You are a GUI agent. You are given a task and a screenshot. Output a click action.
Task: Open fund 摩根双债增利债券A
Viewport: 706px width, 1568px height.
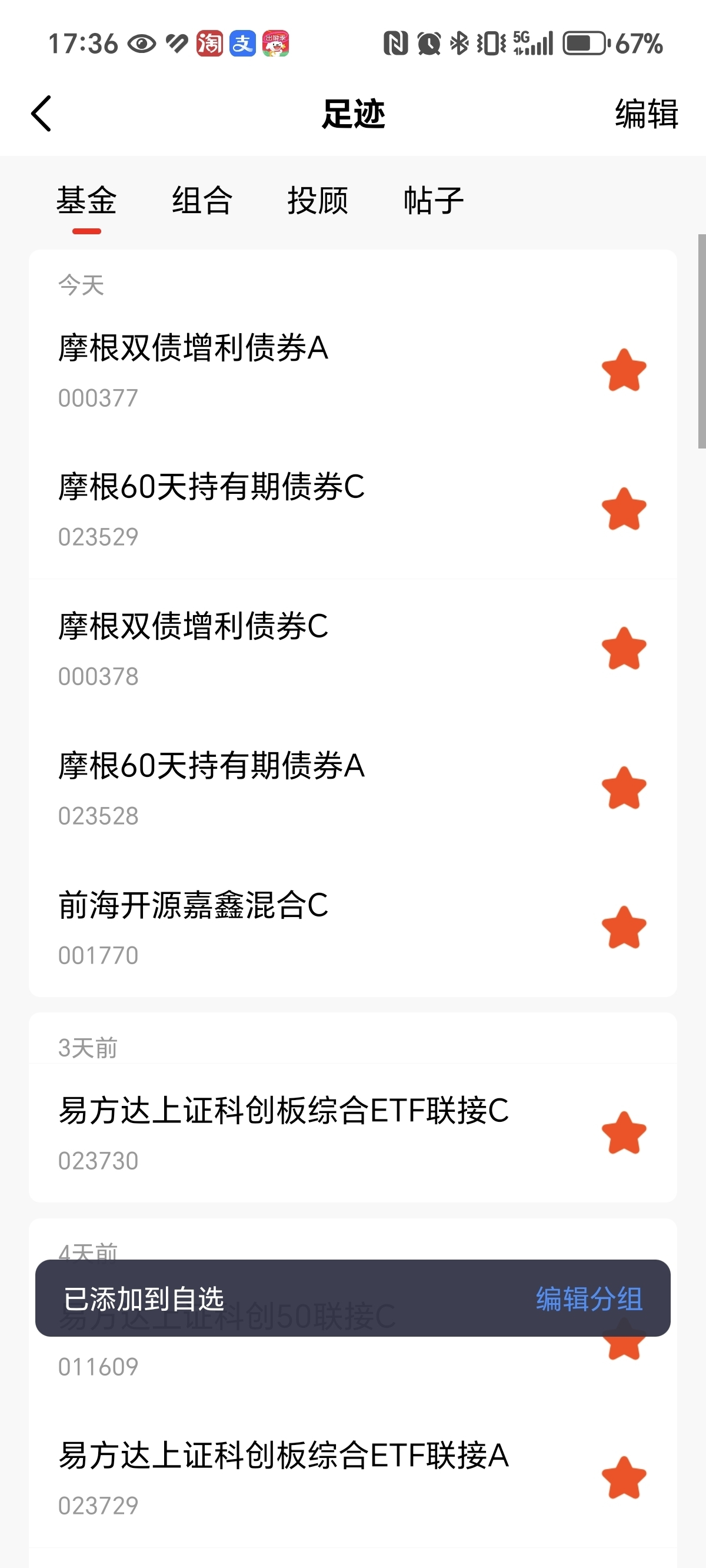(353, 371)
